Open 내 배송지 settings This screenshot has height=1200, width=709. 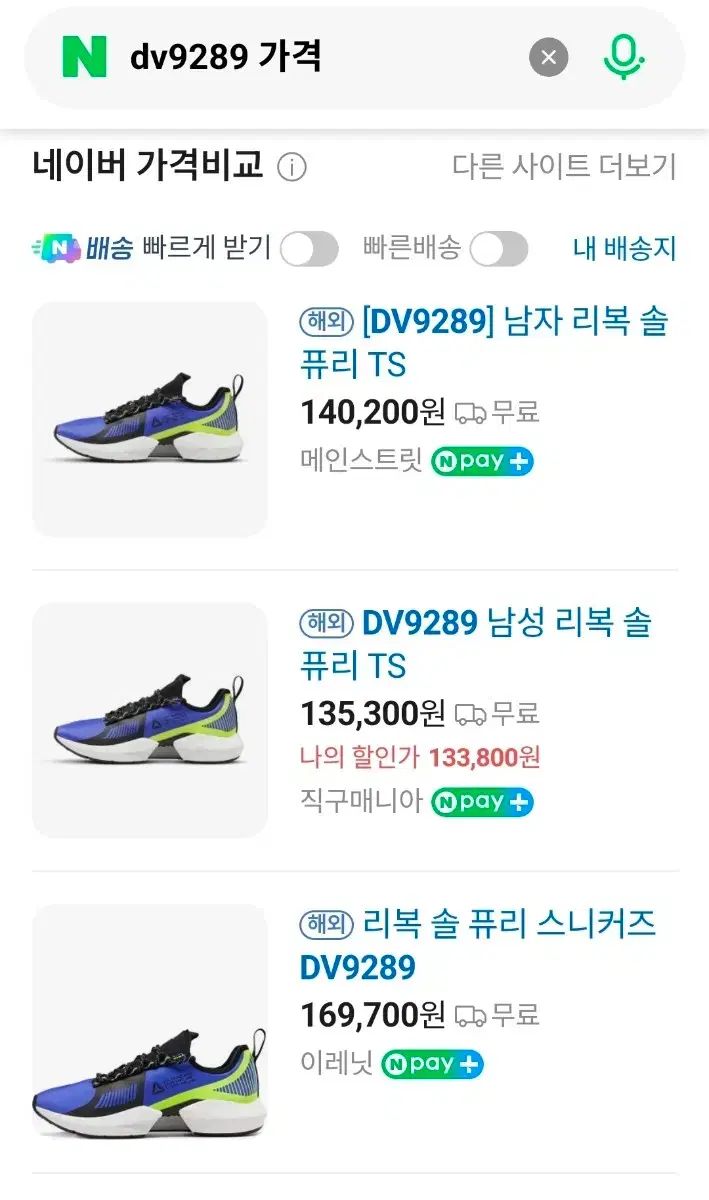[x=624, y=249]
